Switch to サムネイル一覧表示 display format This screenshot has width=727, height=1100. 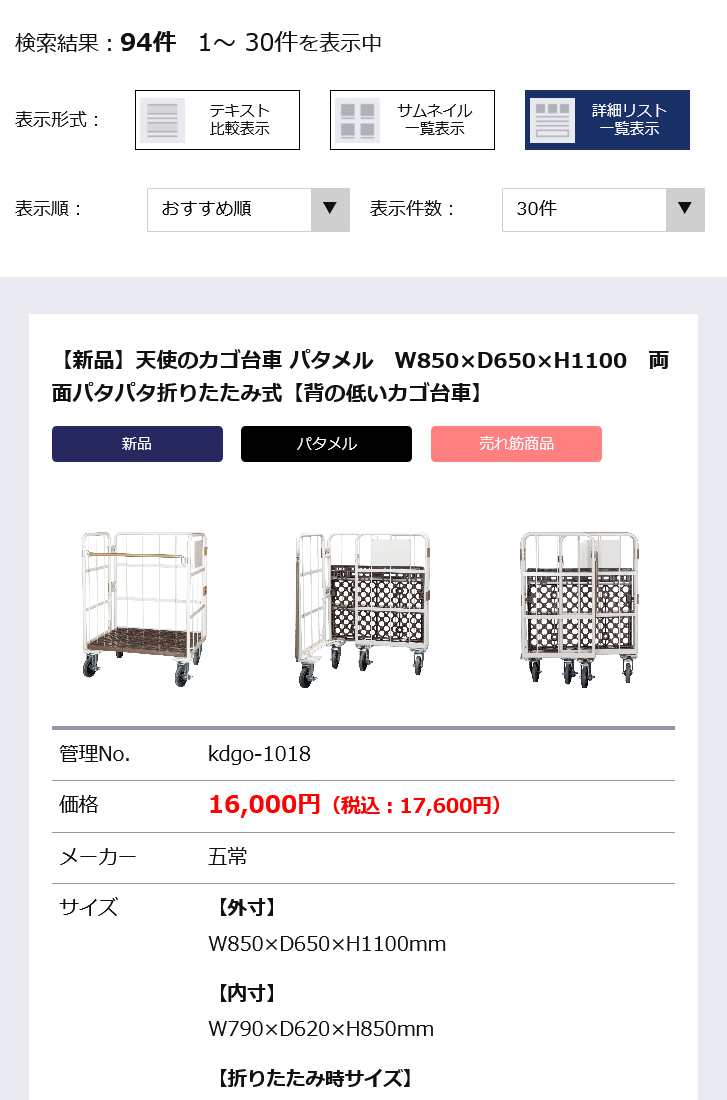[x=412, y=120]
